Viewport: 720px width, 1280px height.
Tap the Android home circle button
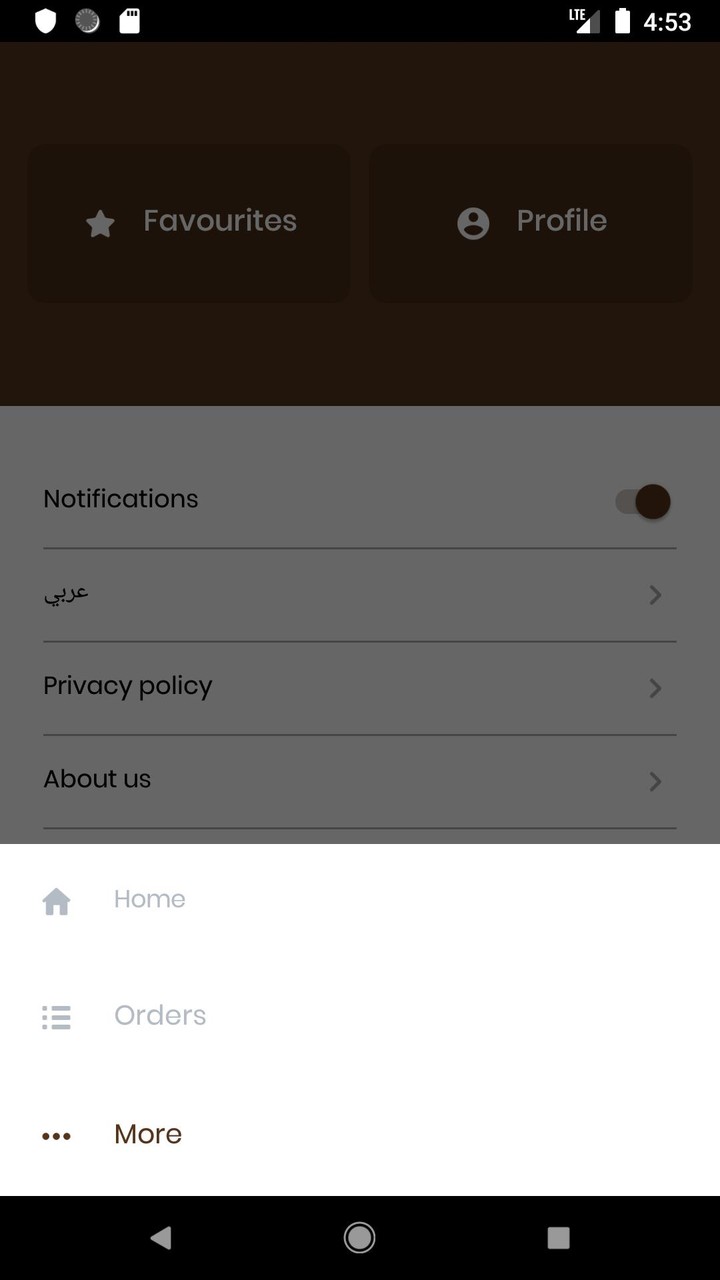(x=359, y=1237)
